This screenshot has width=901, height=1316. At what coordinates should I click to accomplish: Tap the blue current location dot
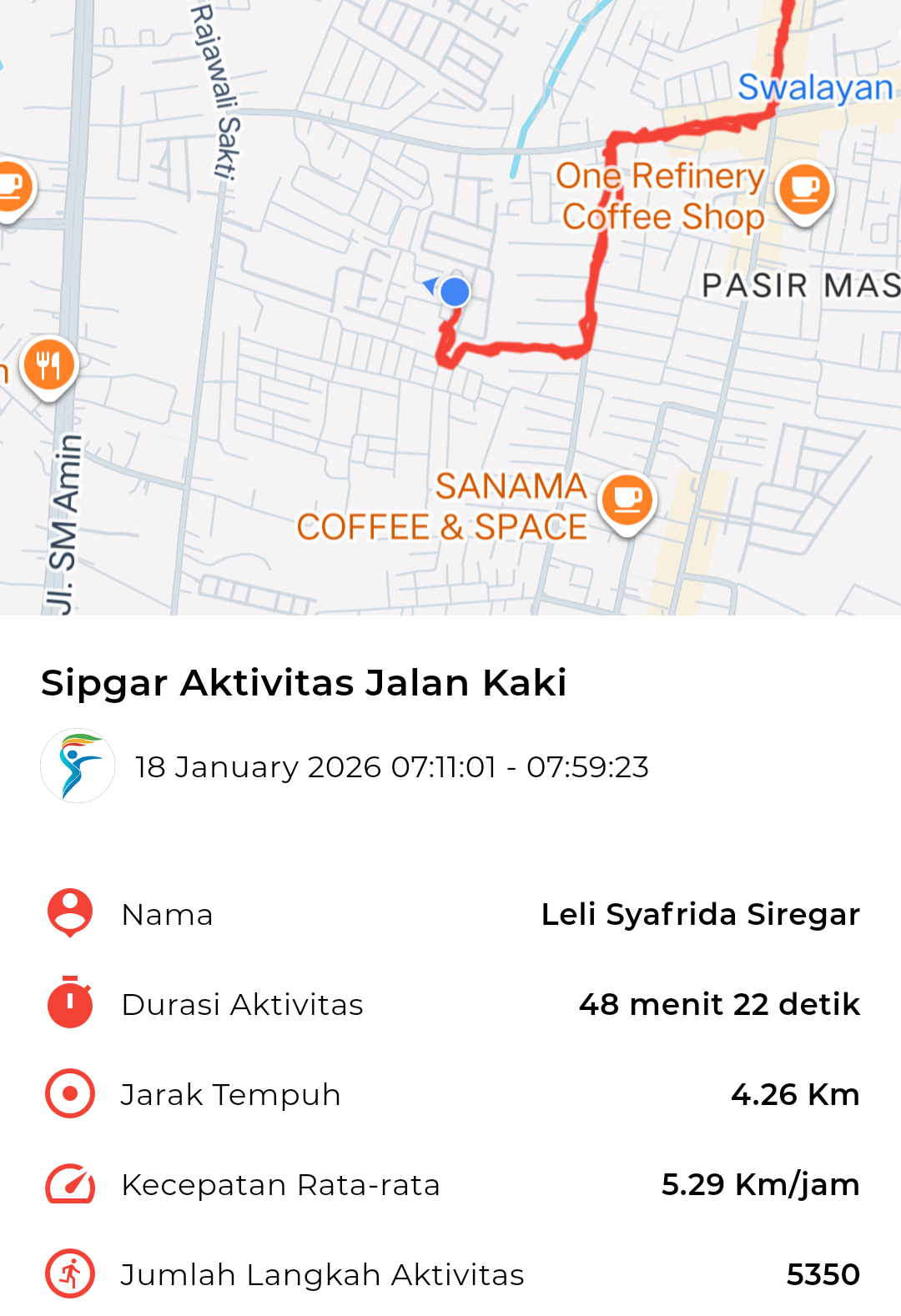455,292
